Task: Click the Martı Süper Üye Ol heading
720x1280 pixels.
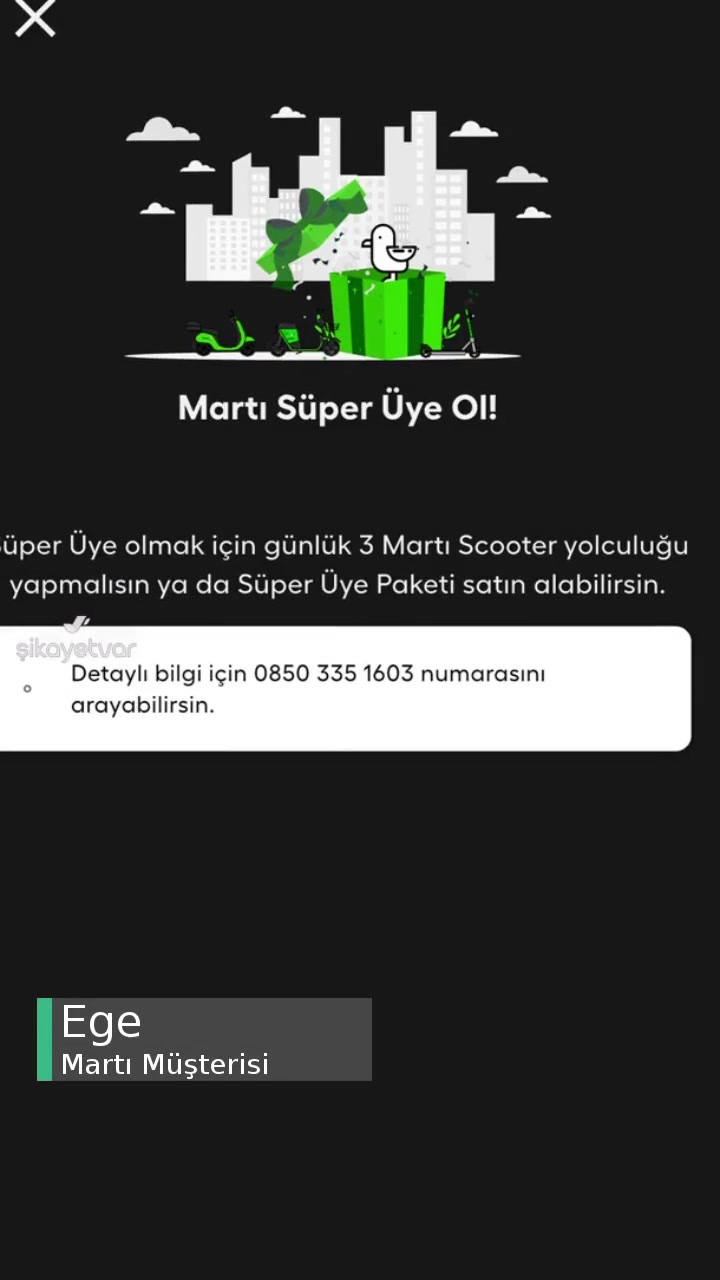Action: 338,408
